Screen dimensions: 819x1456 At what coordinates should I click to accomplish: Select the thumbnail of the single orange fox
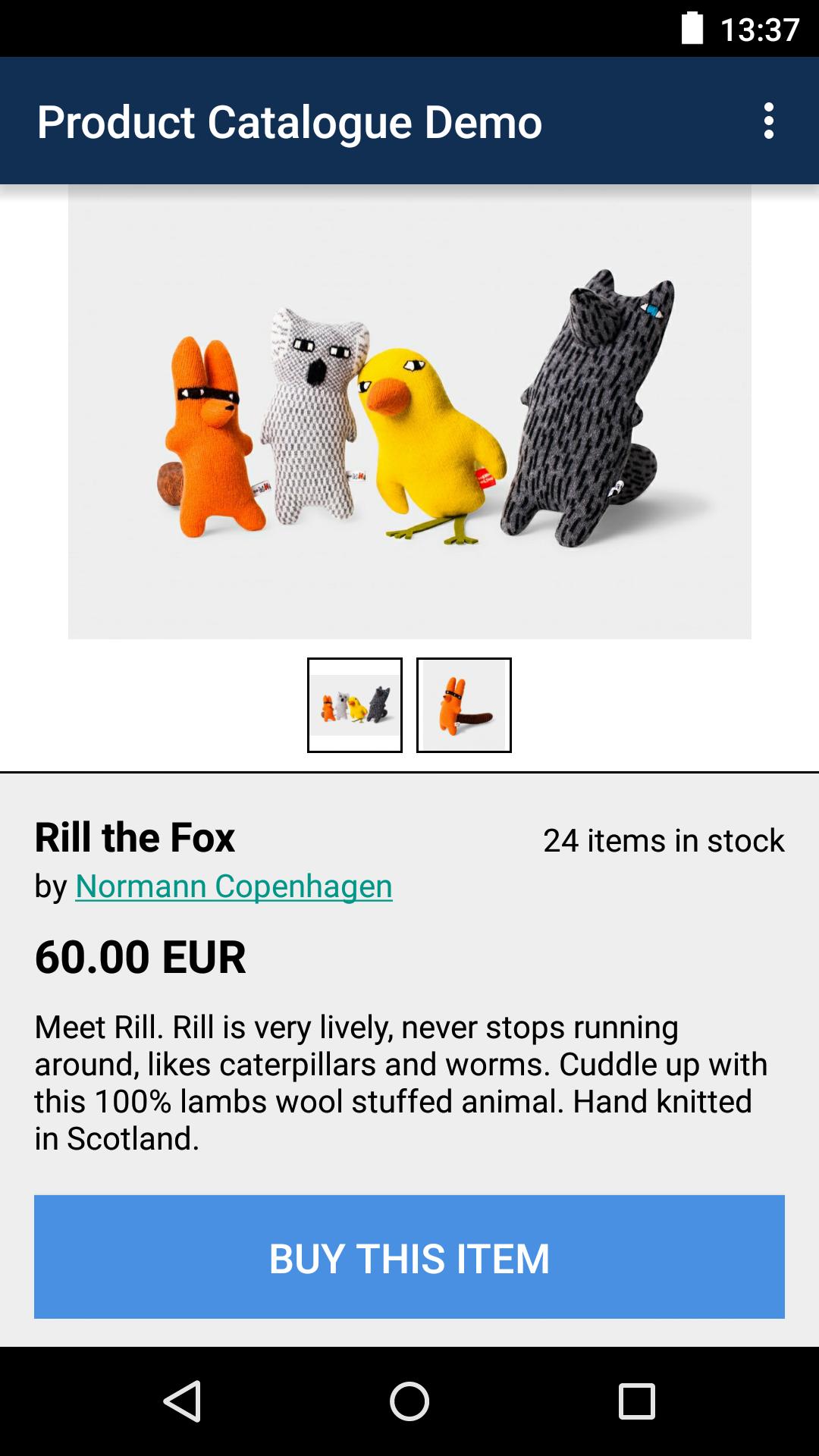point(463,705)
